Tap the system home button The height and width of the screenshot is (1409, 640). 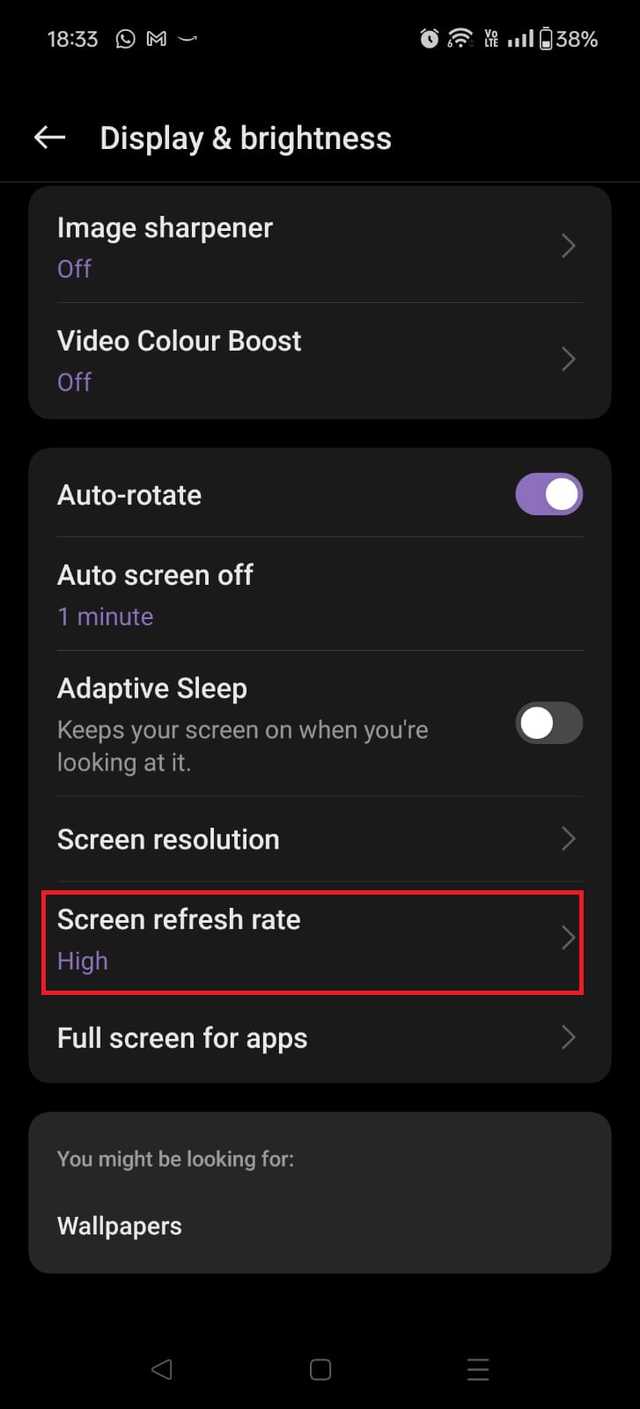coord(320,1369)
